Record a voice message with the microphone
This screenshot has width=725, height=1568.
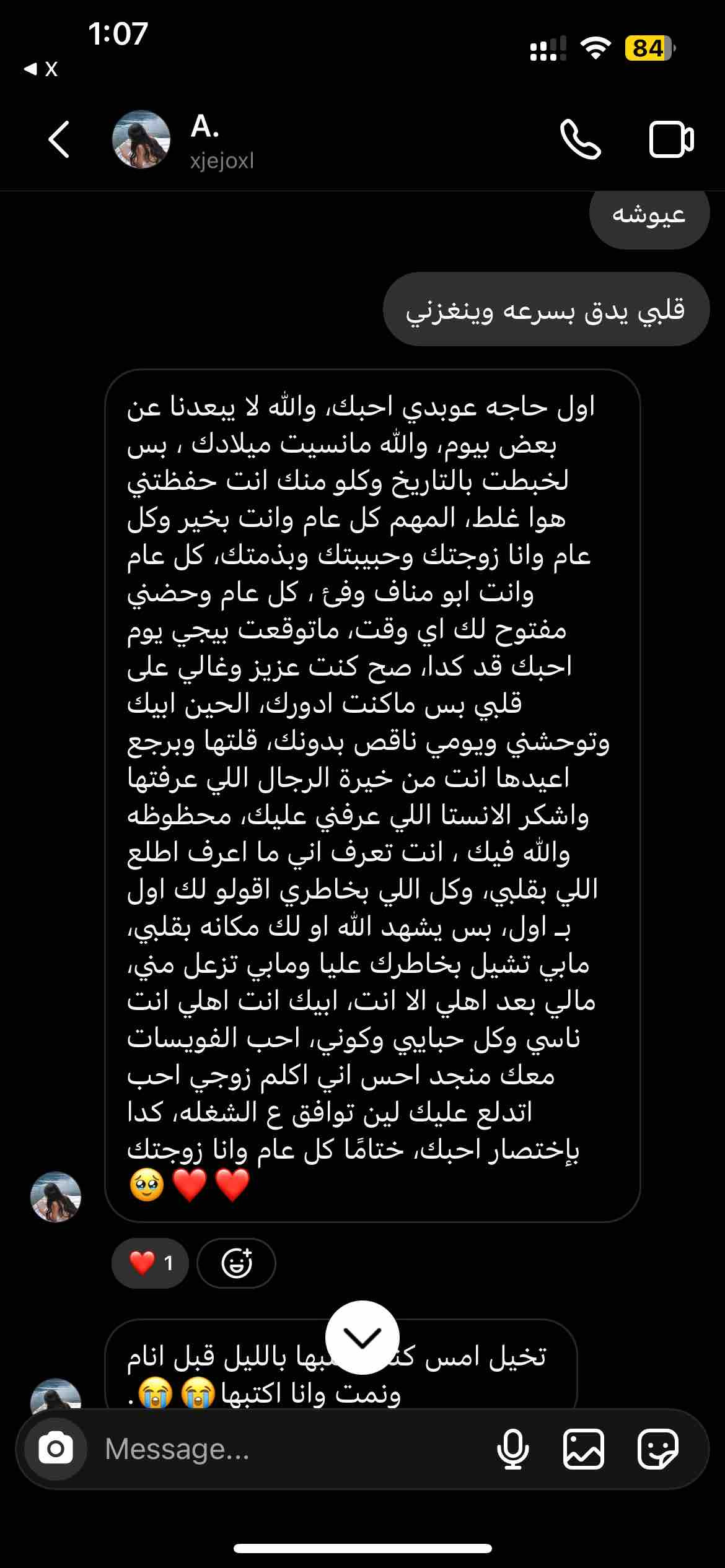(512, 1449)
